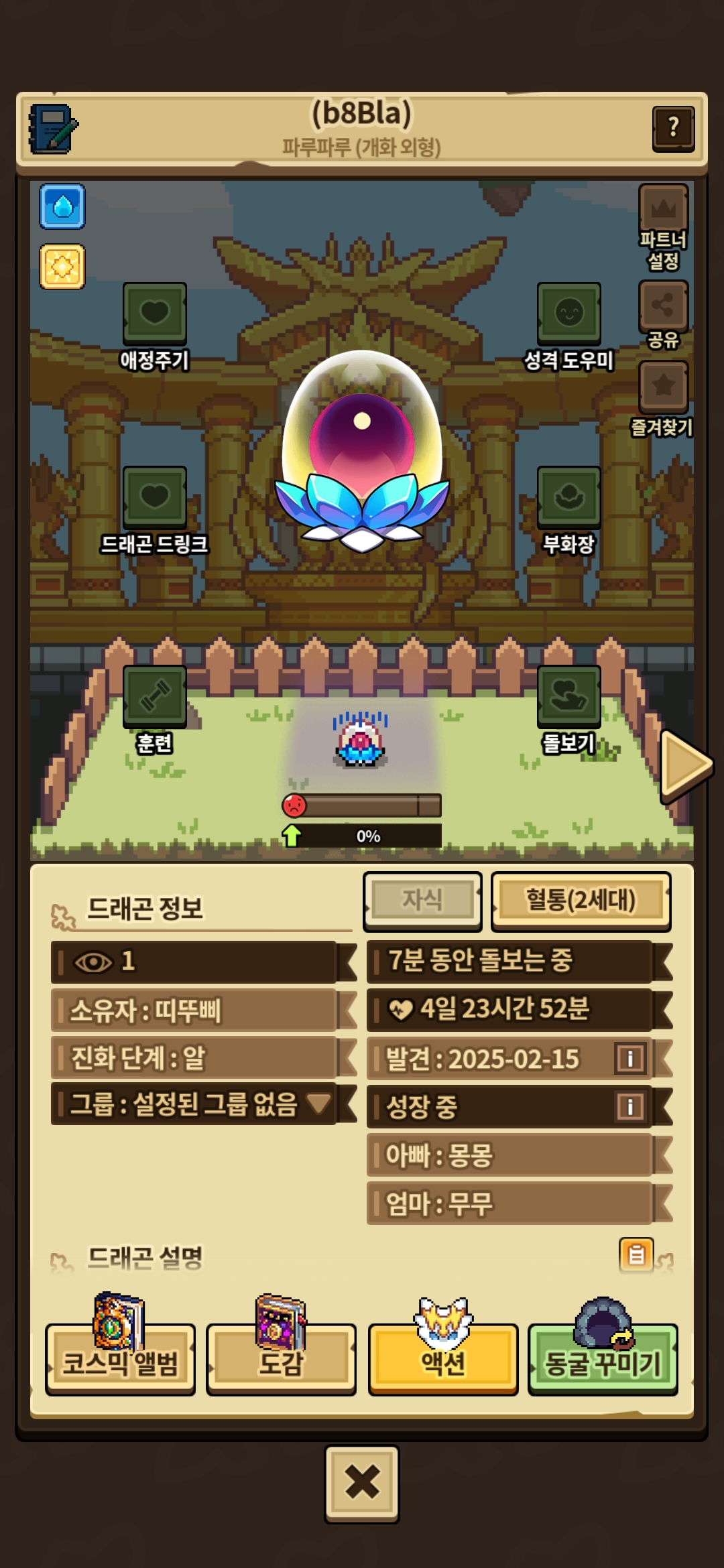724x1568 pixels.
Task: View info for 발견 date
Action: coord(629,1059)
